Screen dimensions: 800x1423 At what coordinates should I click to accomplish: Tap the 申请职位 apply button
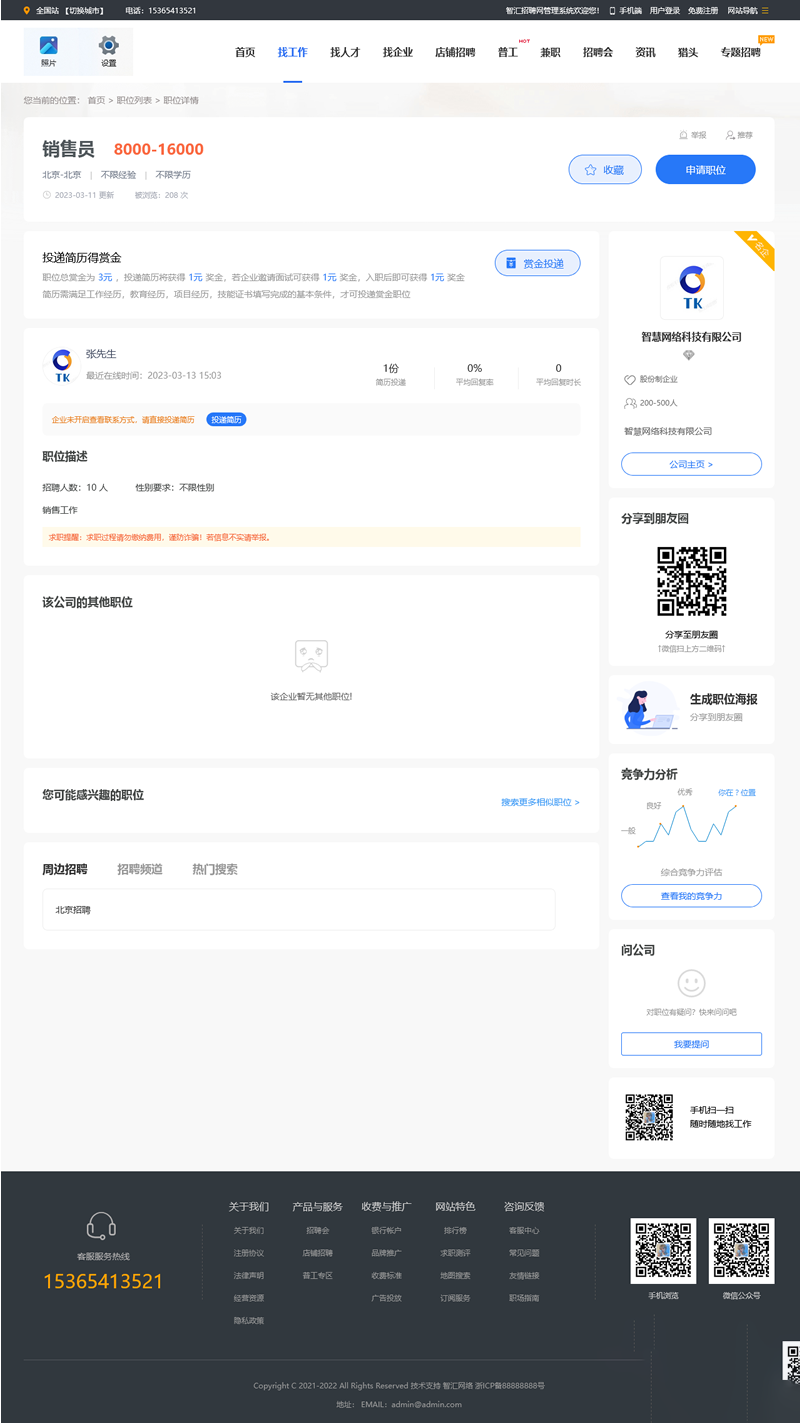[705, 170]
